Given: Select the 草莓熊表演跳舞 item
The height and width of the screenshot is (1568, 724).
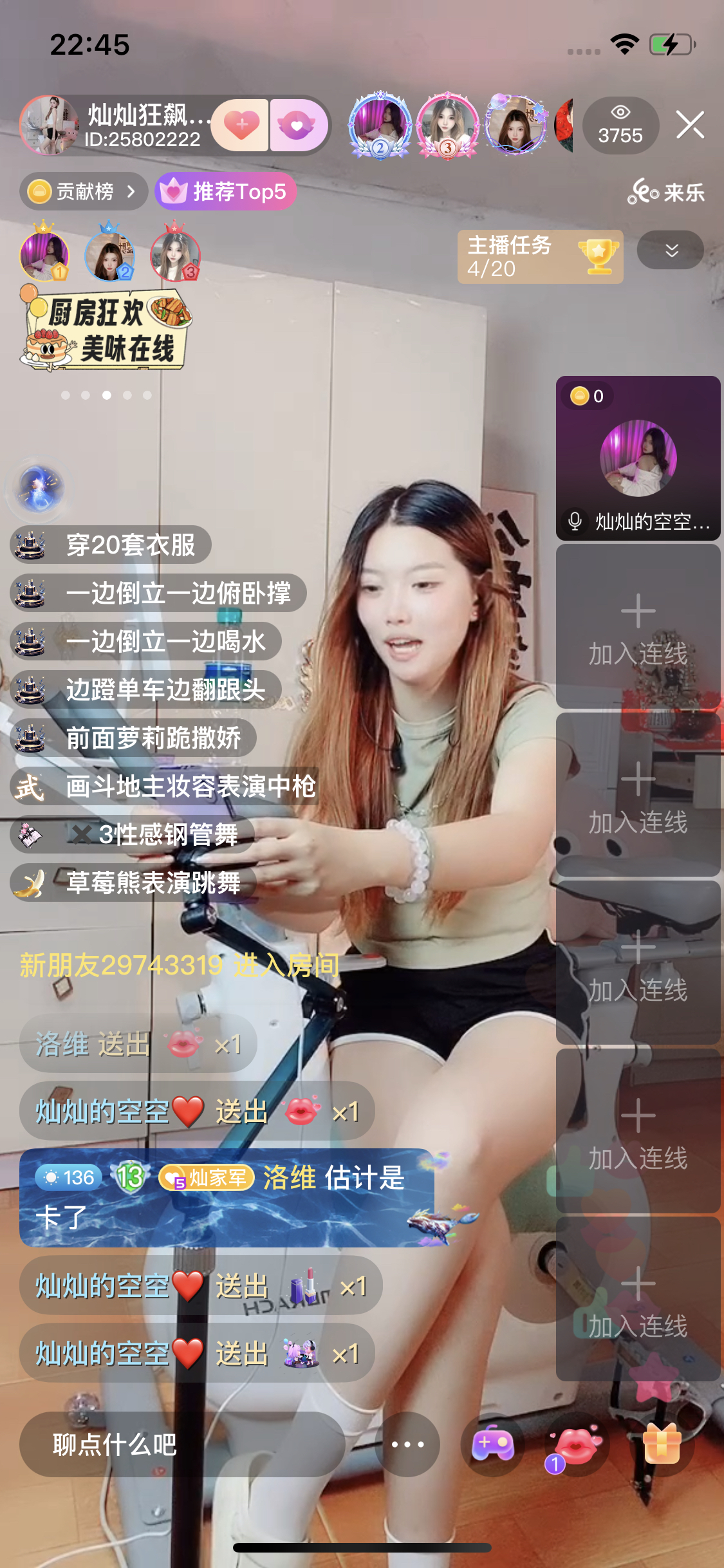Looking at the screenshot, I should 133,882.
